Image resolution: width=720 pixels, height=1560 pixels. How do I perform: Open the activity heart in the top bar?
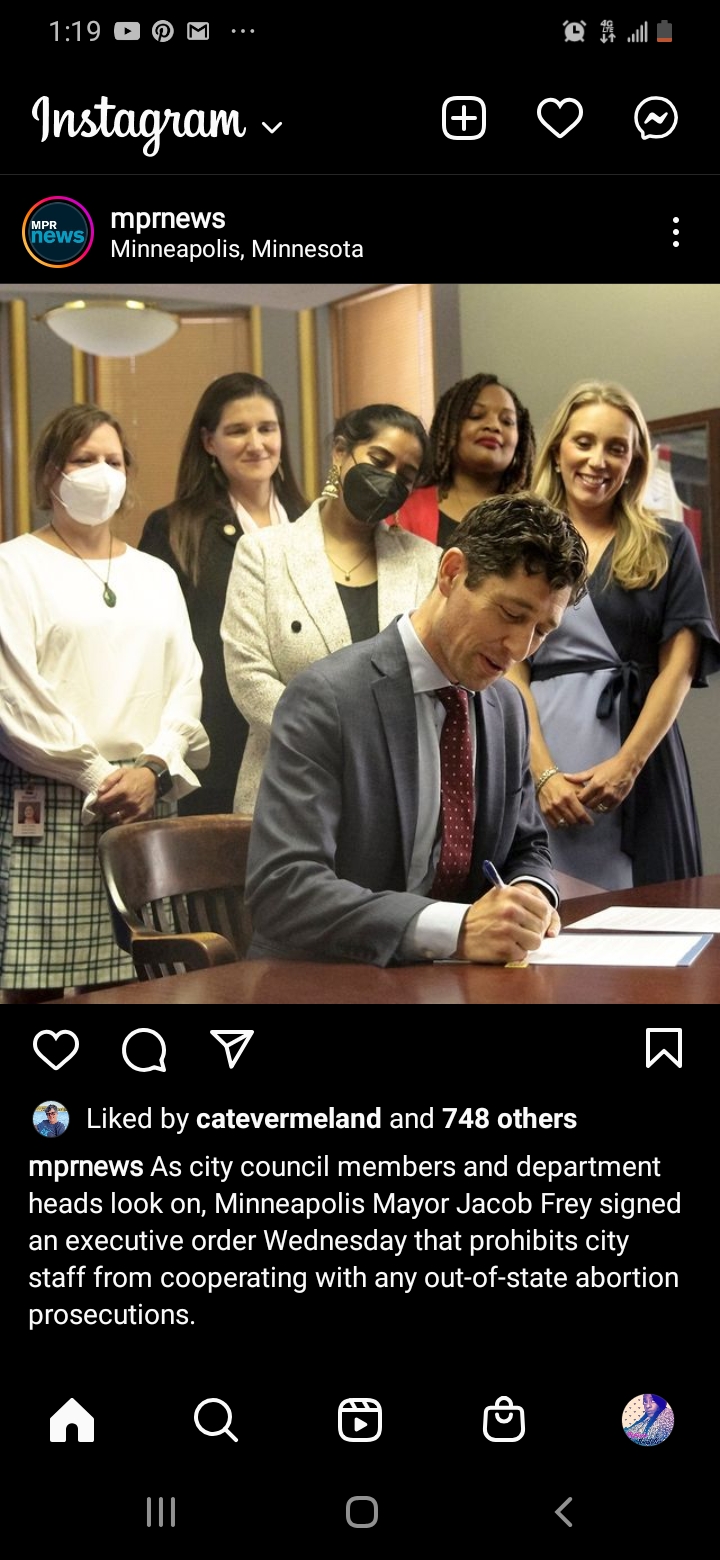coord(560,119)
